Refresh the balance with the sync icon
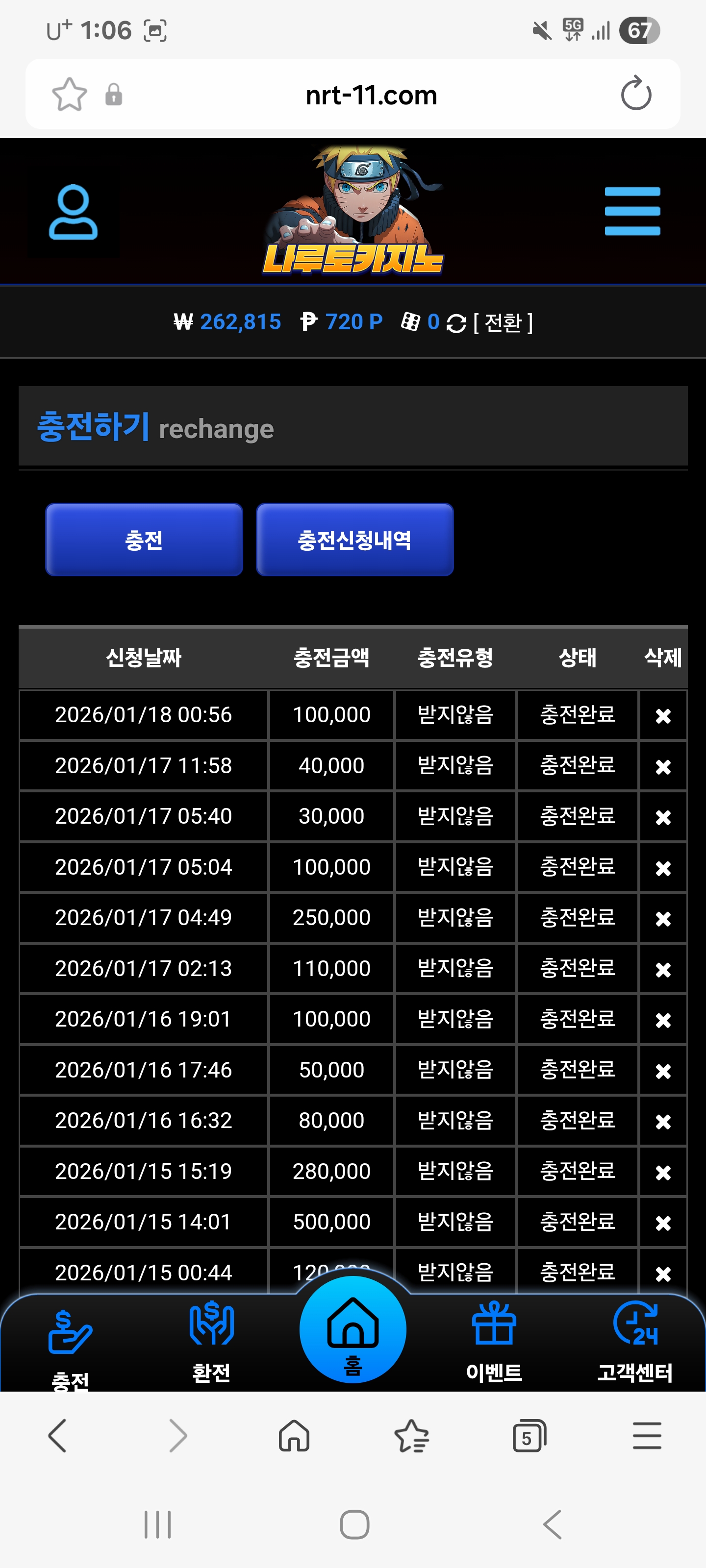 tap(456, 322)
